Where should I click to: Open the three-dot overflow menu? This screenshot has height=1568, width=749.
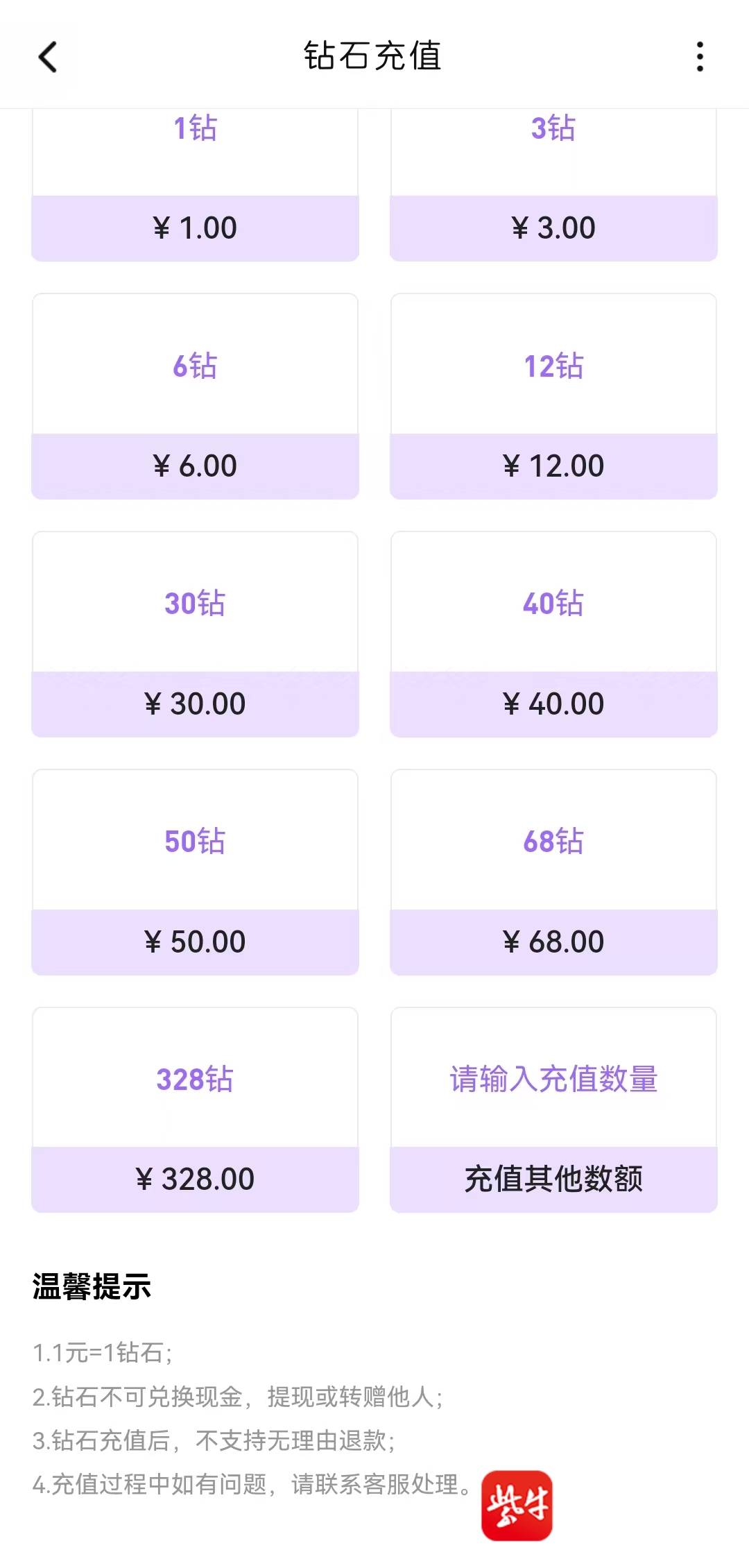[700, 57]
